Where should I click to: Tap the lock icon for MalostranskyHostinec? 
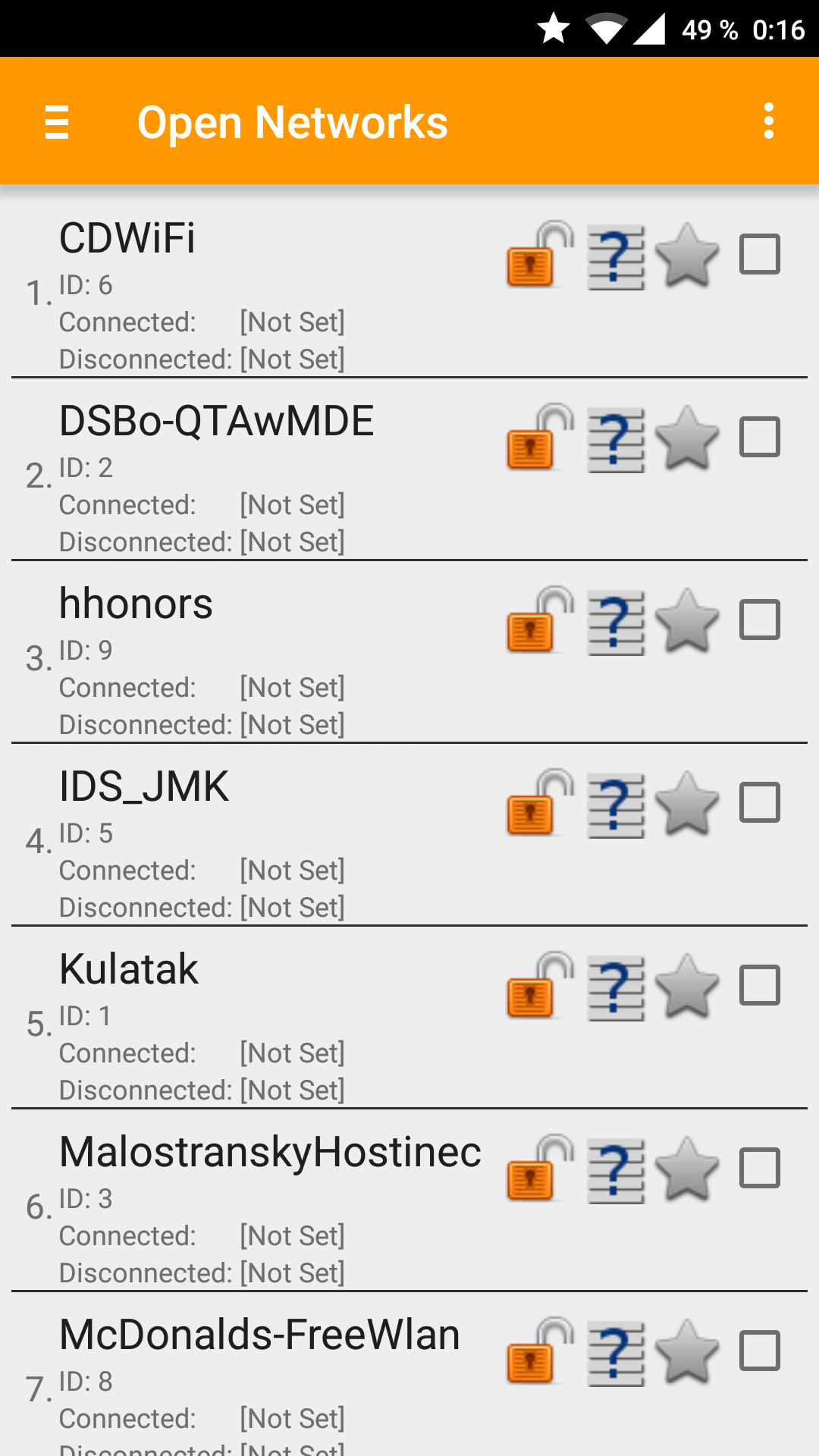(x=540, y=1169)
